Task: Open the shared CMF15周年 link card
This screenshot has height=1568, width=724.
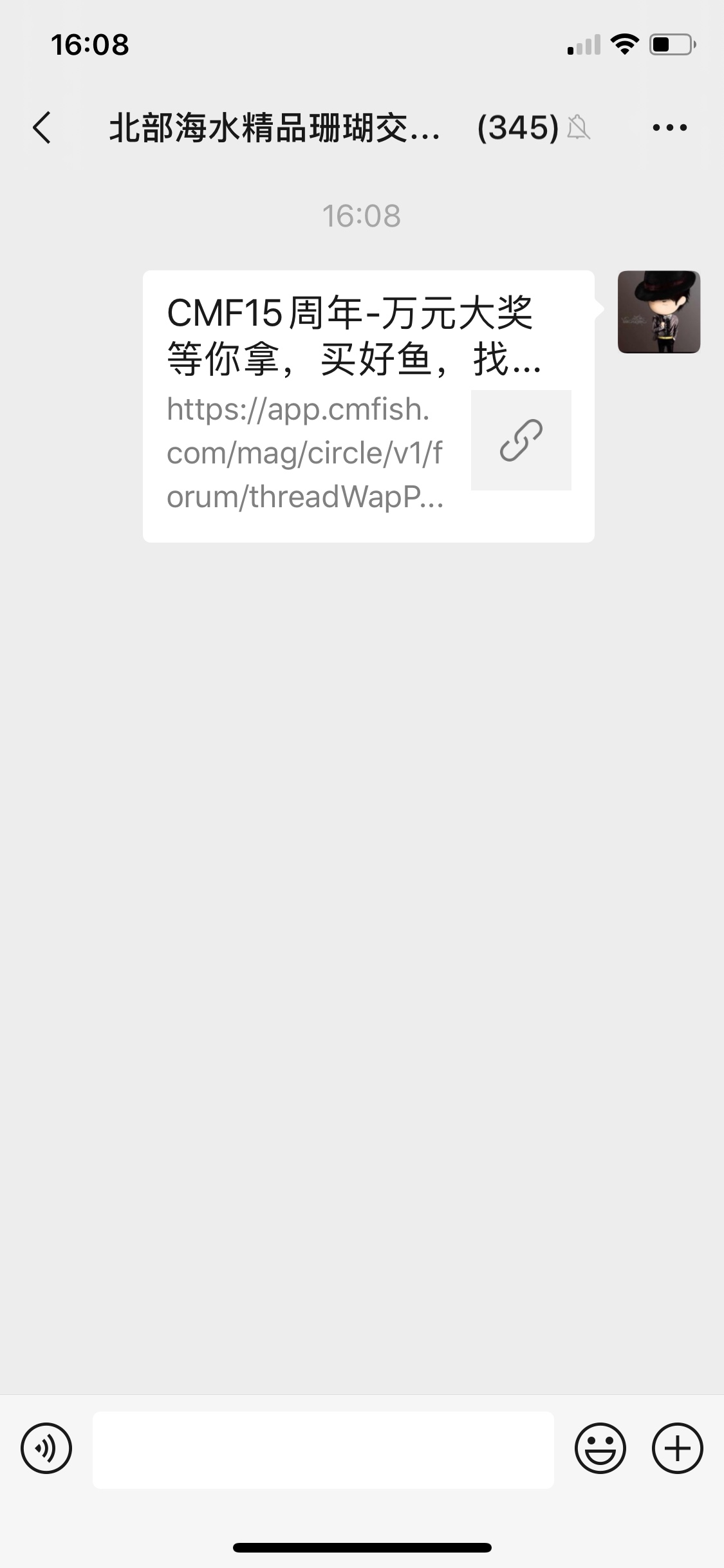Action: [x=369, y=406]
